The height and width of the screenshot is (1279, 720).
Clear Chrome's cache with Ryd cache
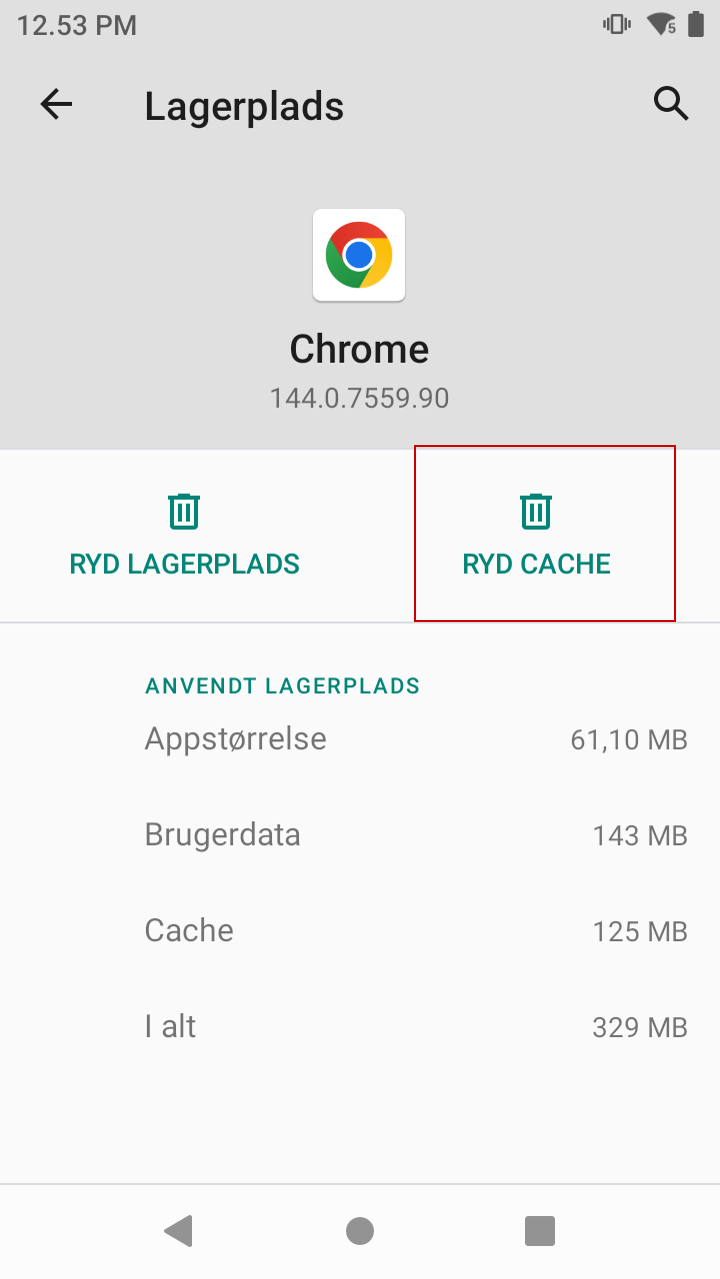click(536, 535)
